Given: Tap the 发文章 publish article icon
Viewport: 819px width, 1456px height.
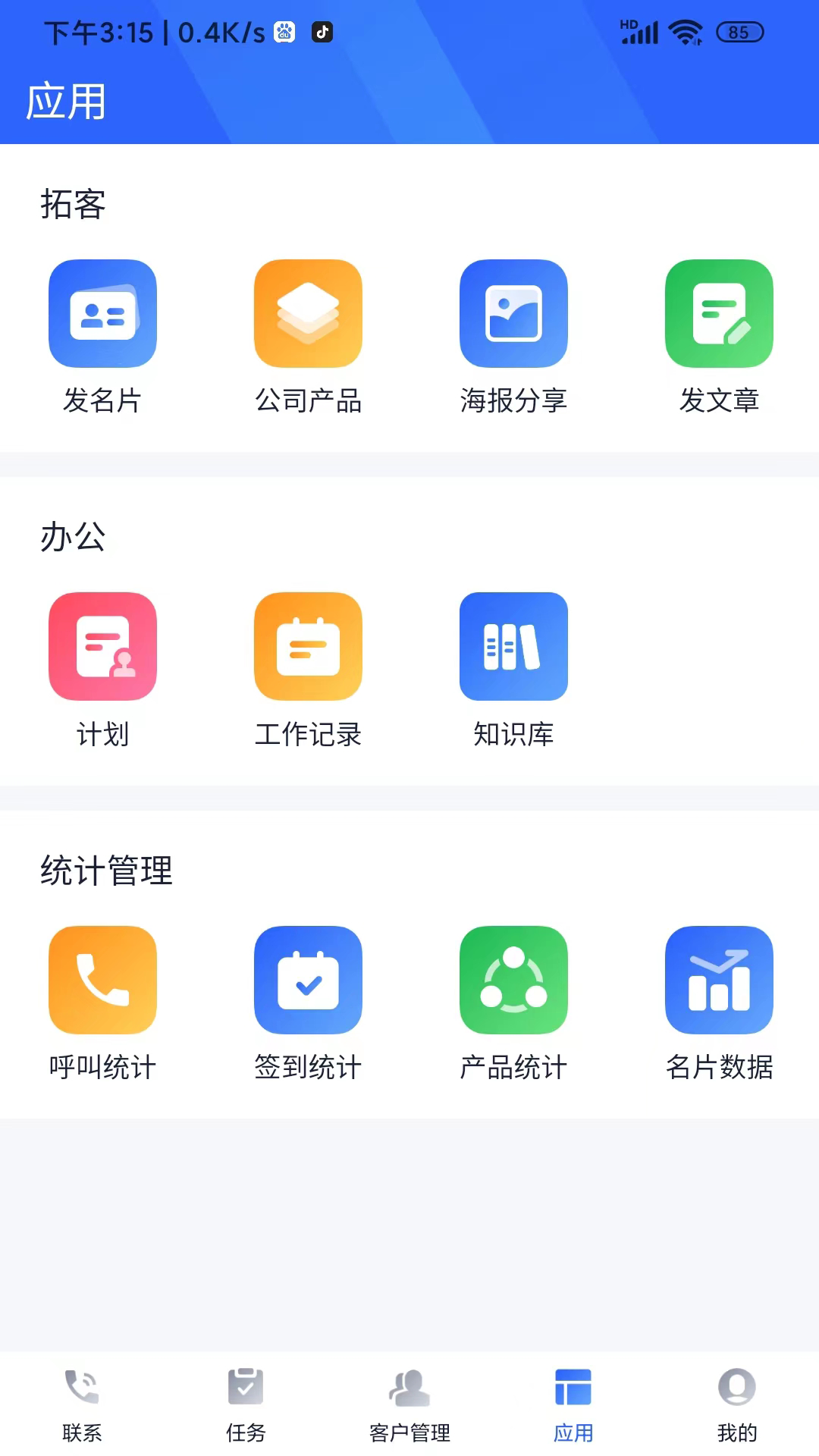Looking at the screenshot, I should coord(719,314).
